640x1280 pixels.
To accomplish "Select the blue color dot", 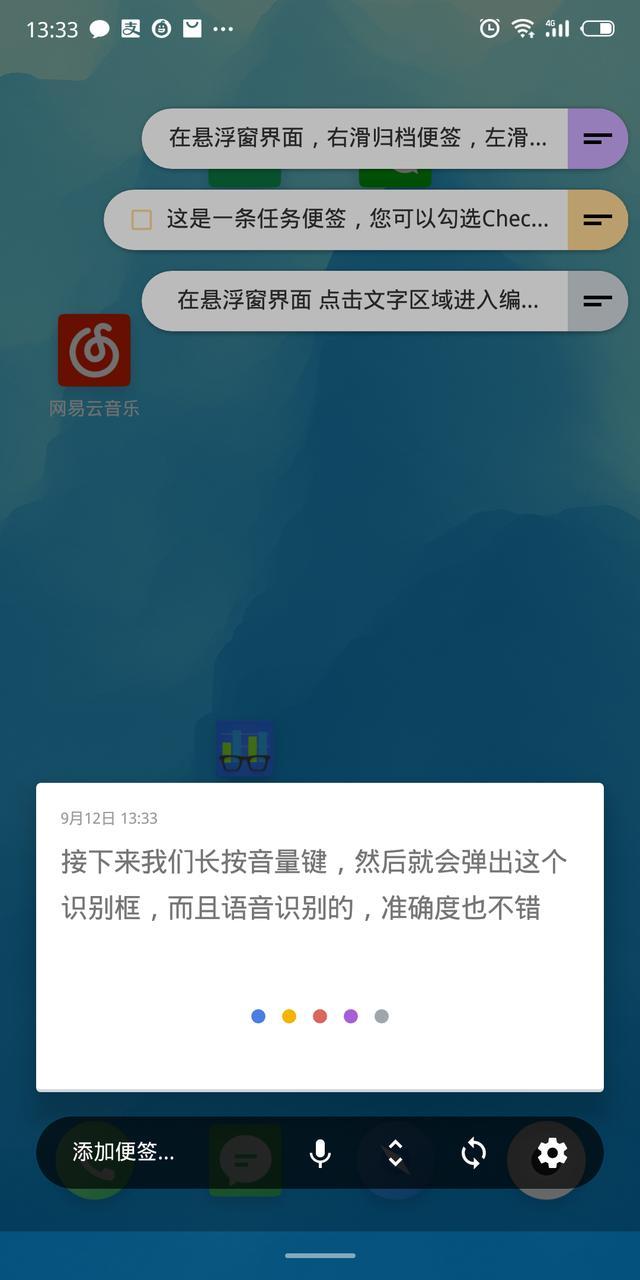I will [258, 1016].
